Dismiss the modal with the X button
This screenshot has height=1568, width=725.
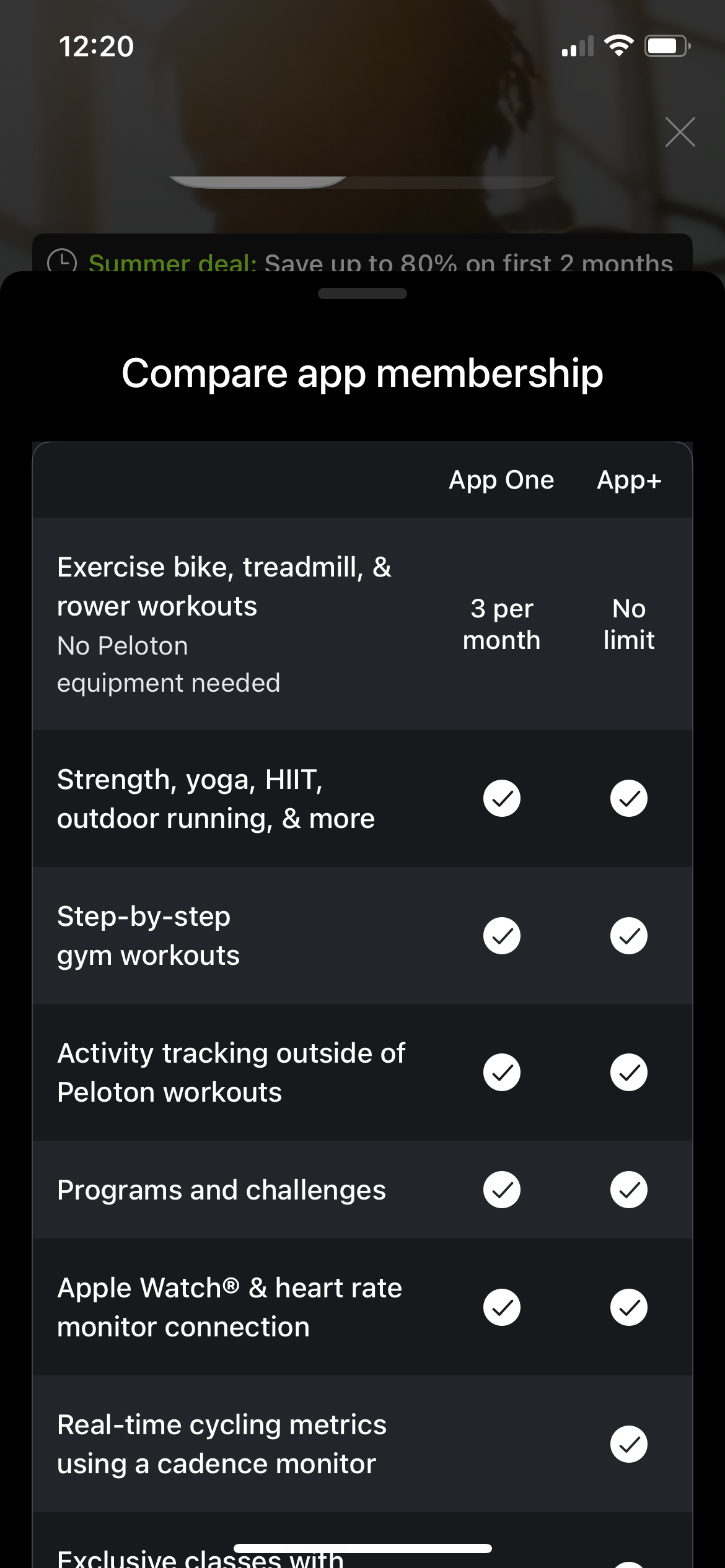pos(680,132)
